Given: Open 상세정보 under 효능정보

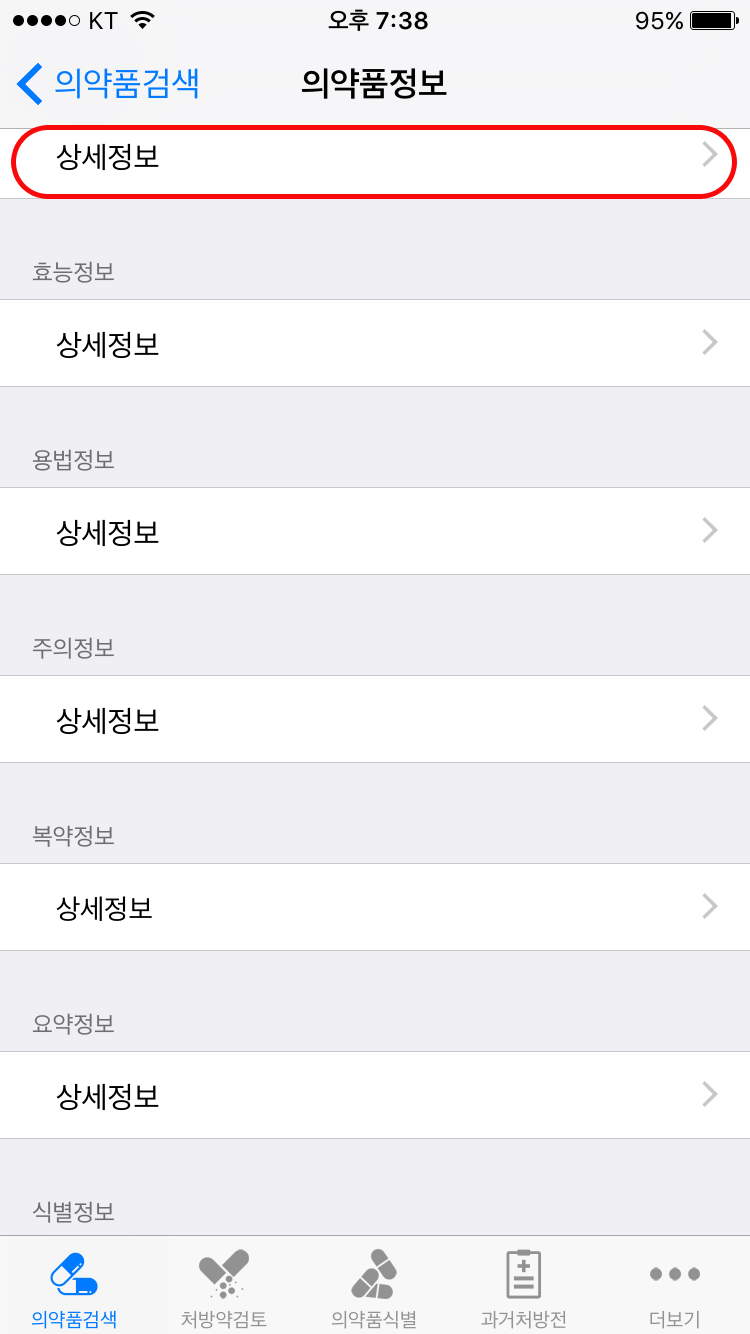Looking at the screenshot, I should (375, 343).
